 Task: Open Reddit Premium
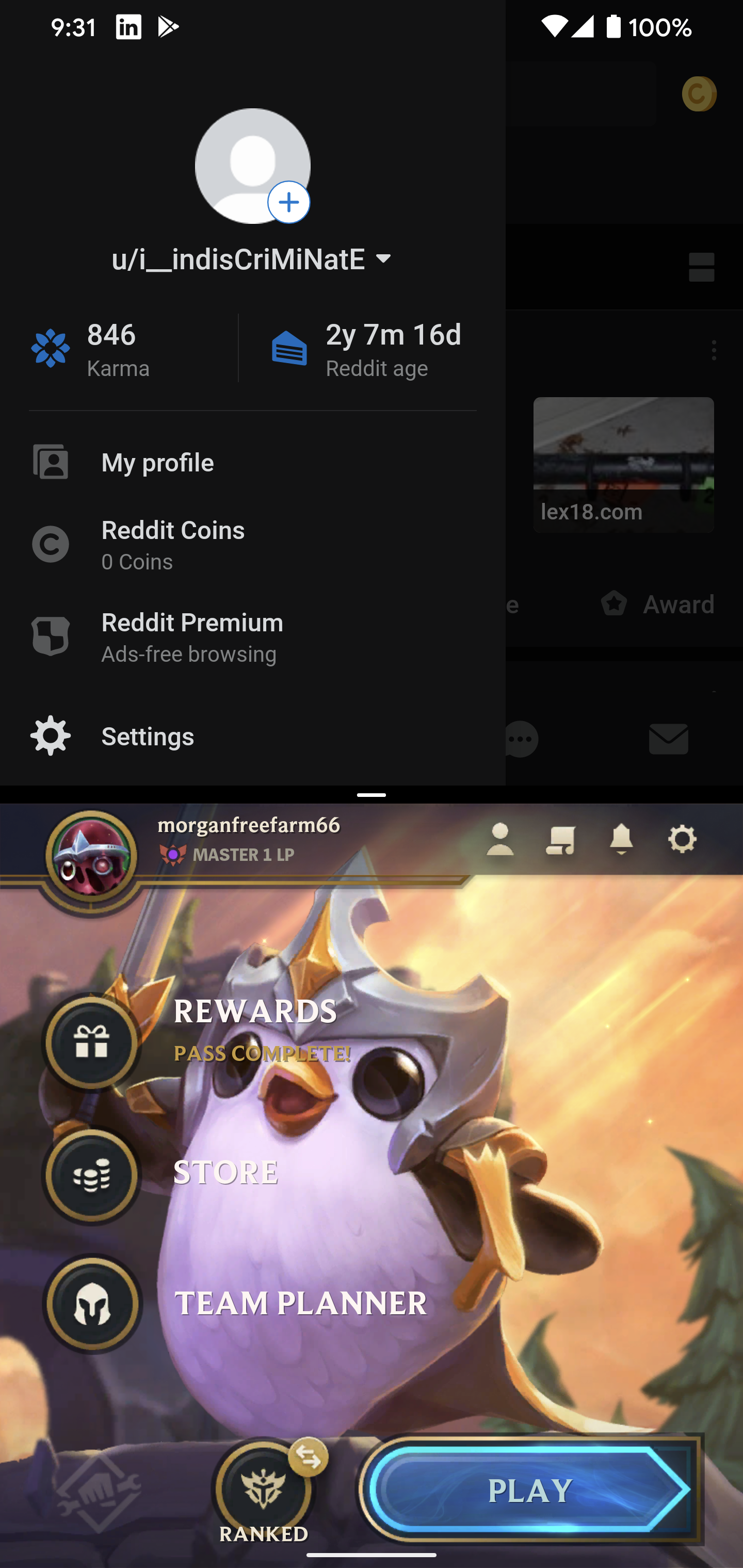pos(192,636)
